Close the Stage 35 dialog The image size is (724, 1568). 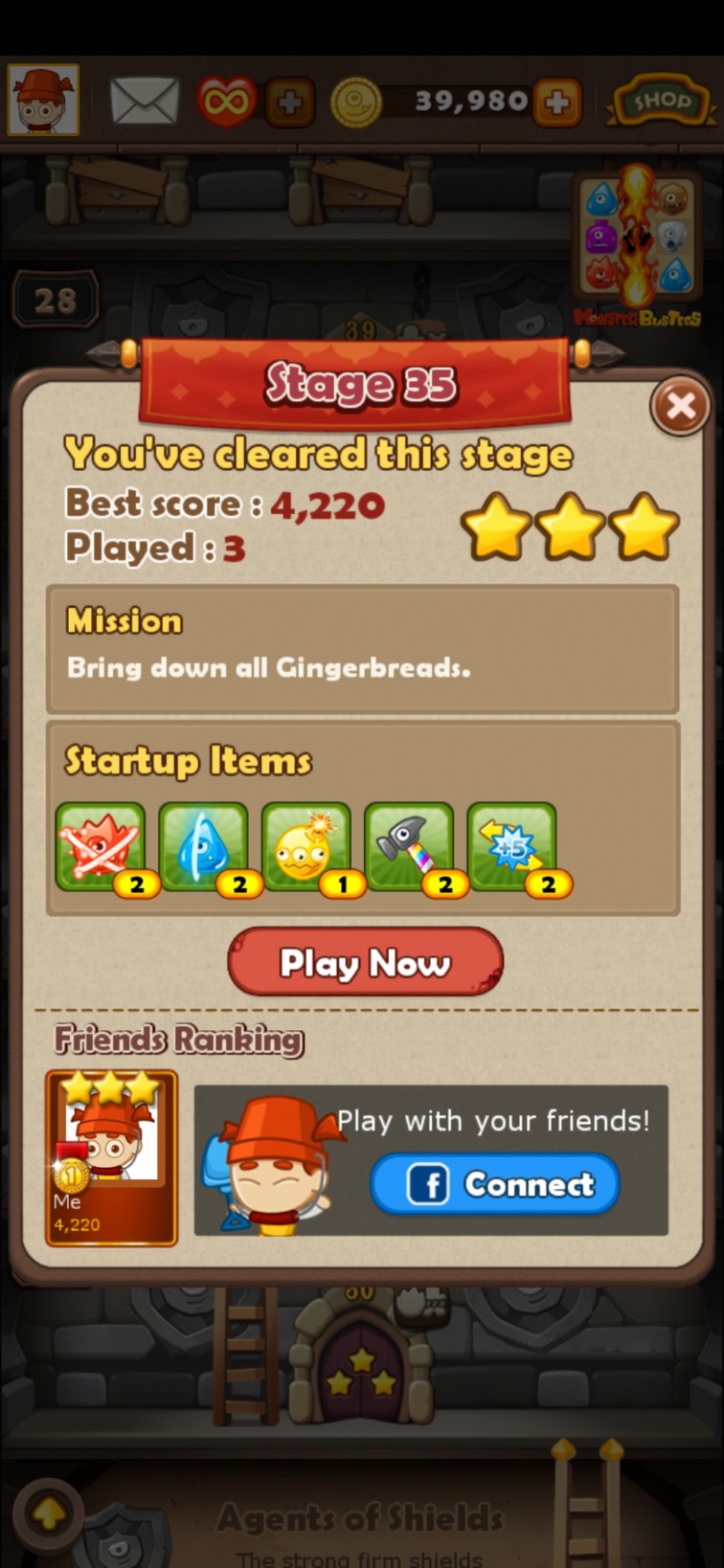[x=680, y=407]
